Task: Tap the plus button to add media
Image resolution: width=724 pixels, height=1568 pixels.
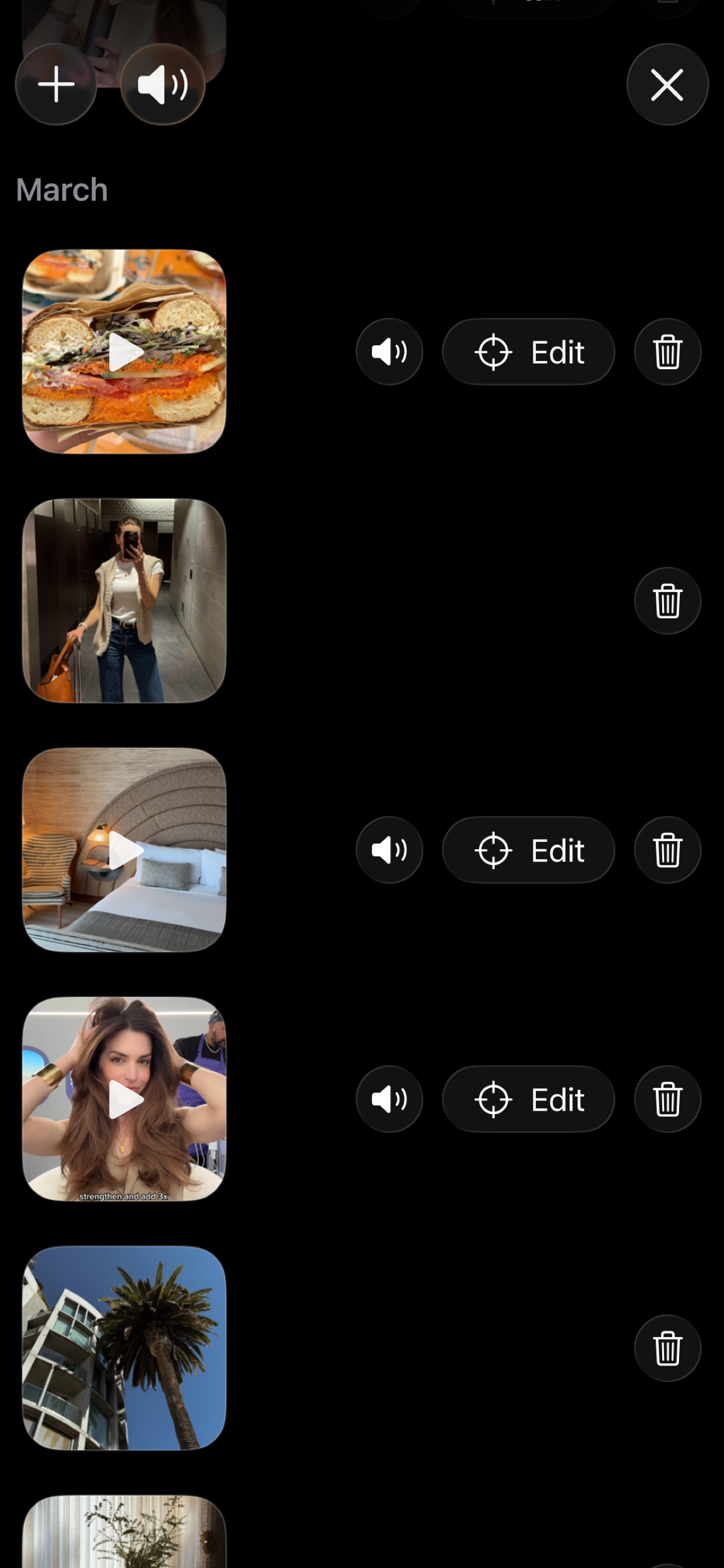Action: tap(56, 84)
